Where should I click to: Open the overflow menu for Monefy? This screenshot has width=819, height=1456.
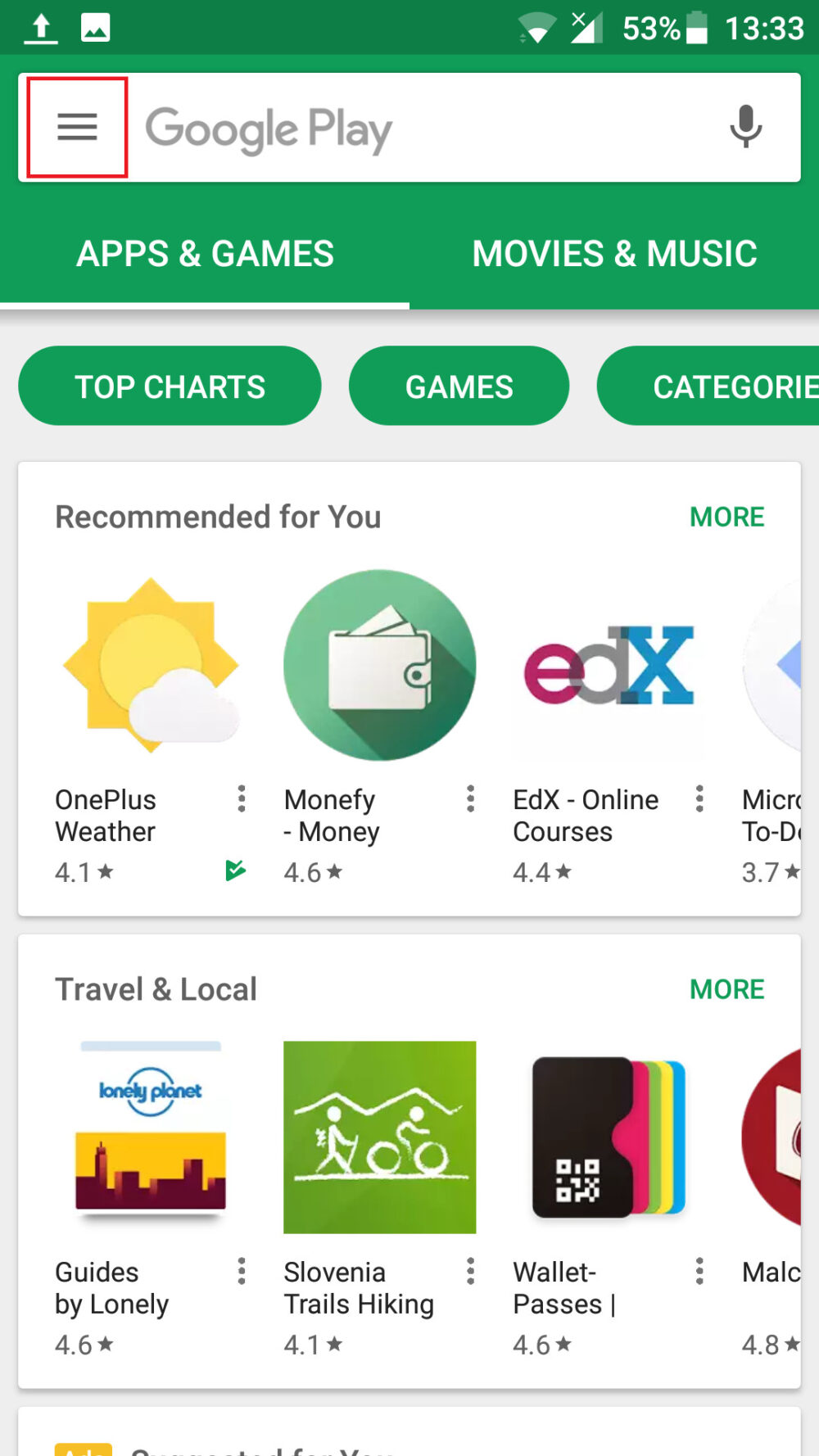470,798
